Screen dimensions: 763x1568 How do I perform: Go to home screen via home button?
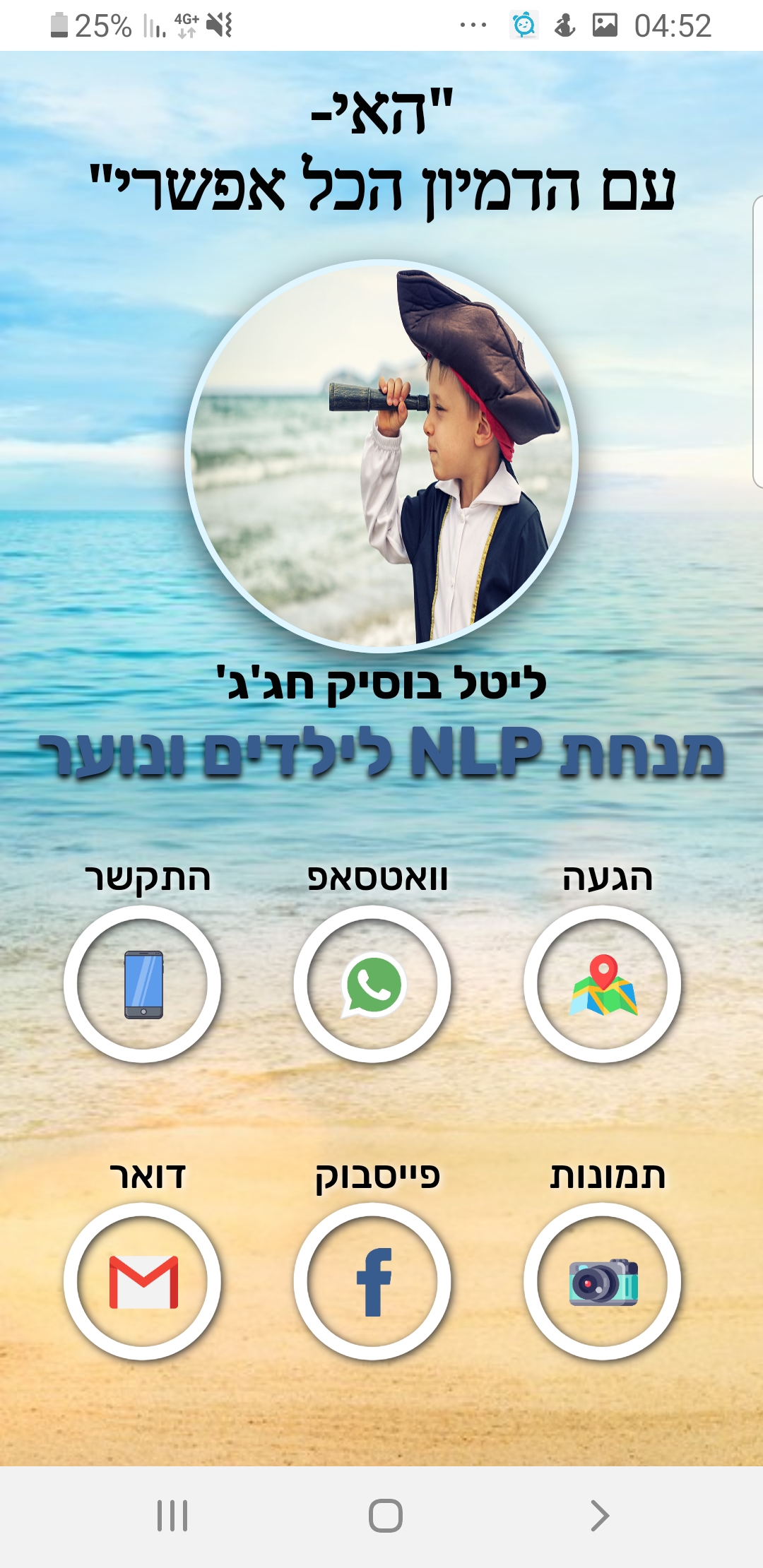[385, 1515]
